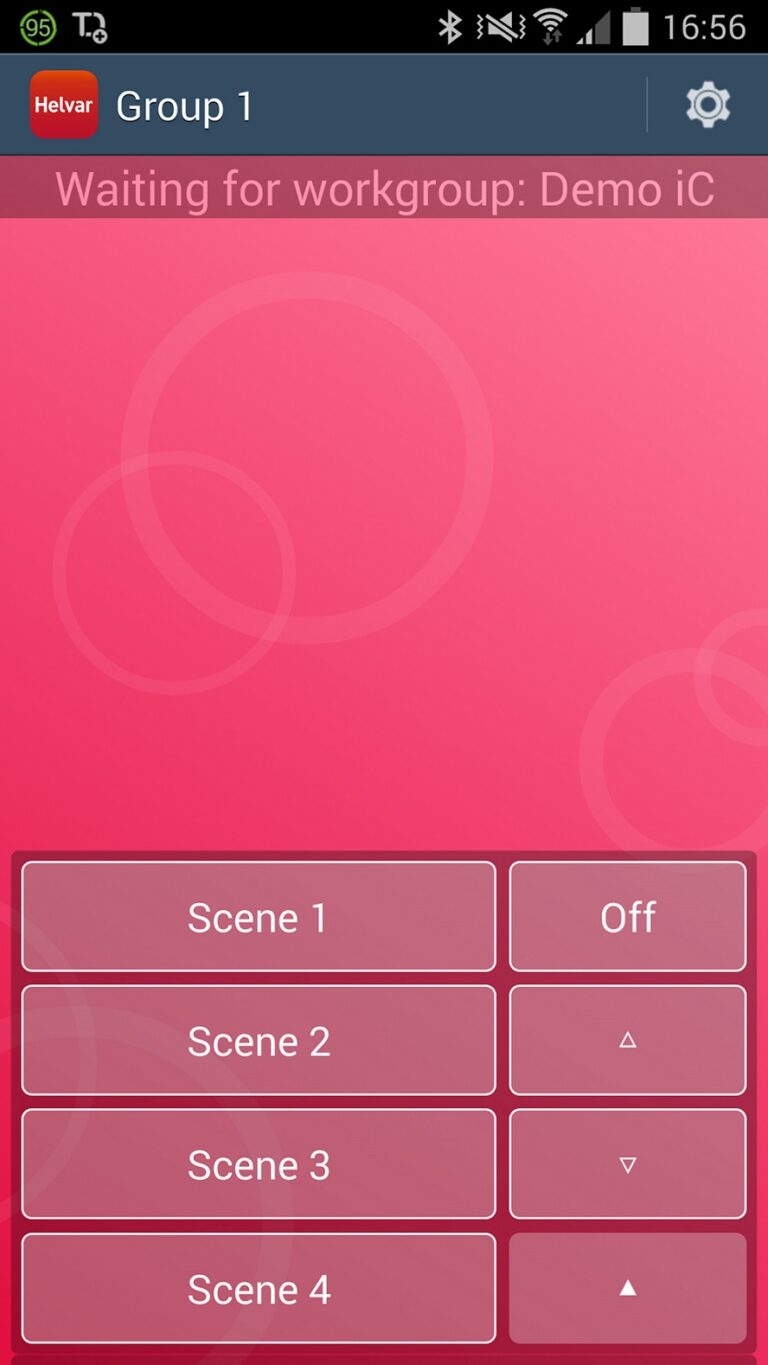Open the settings gear icon

[707, 105]
